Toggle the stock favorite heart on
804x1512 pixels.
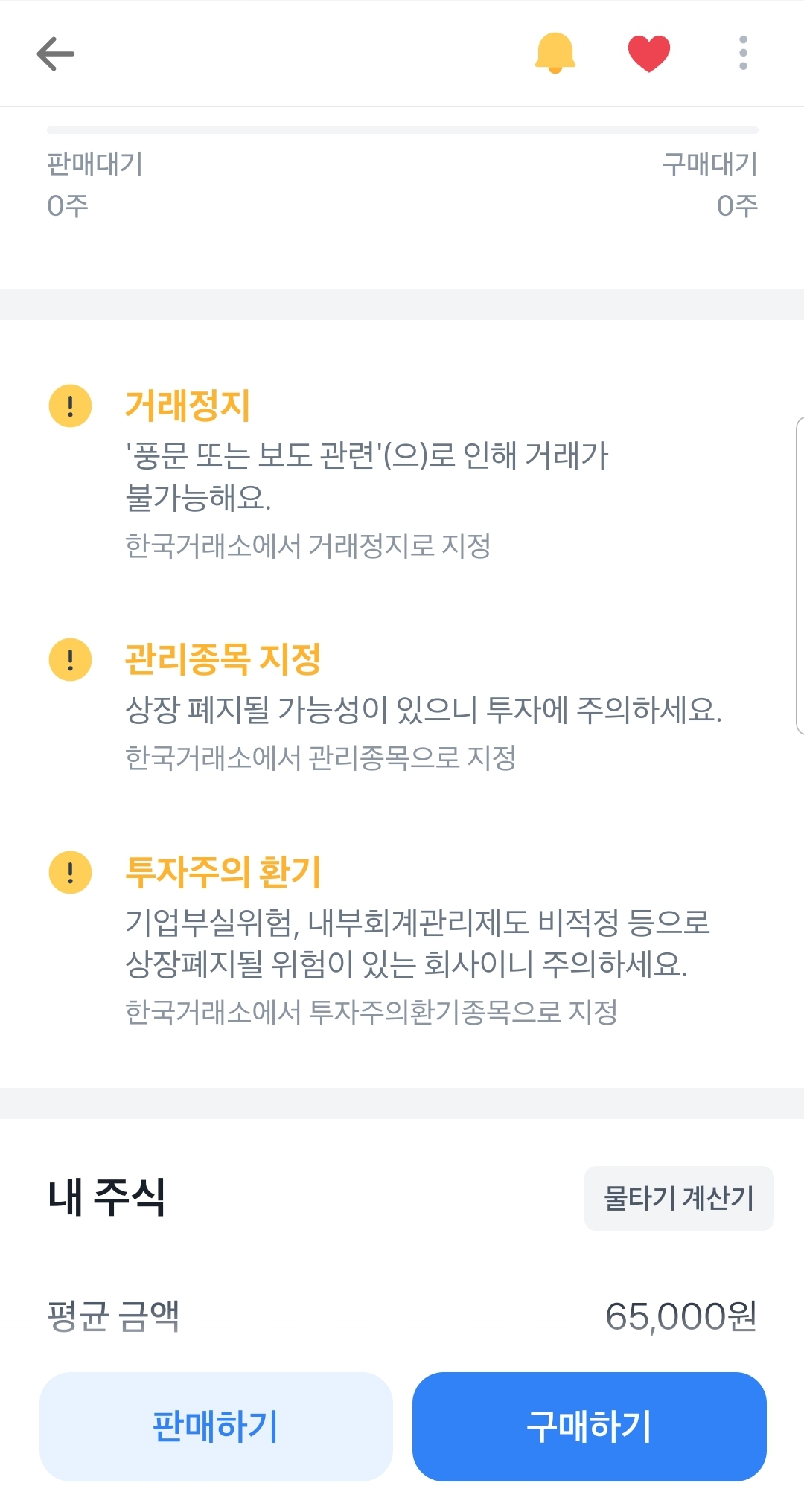click(648, 53)
